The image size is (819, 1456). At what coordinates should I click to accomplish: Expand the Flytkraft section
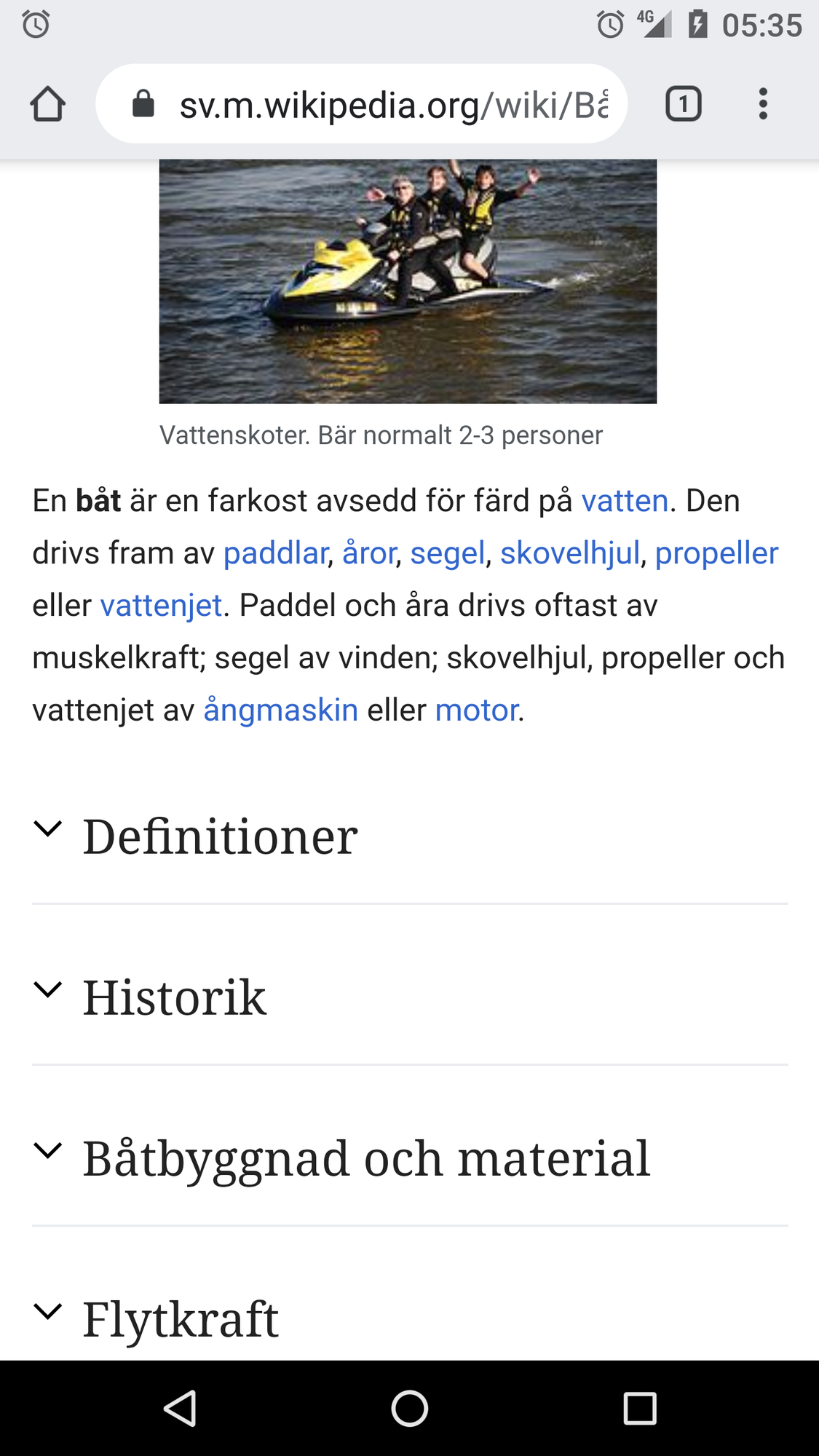click(x=181, y=1318)
